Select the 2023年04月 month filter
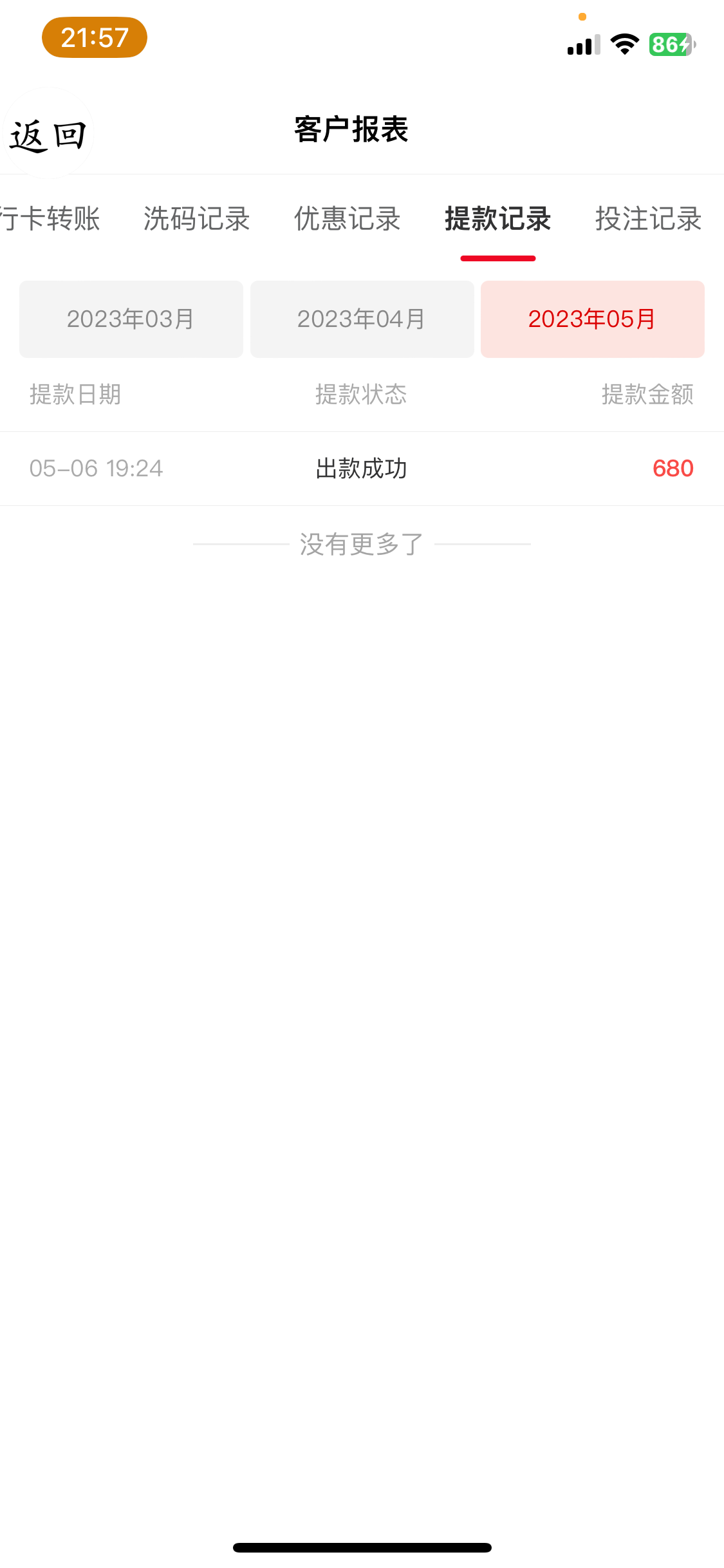Viewport: 724px width, 1568px height. 362,319
